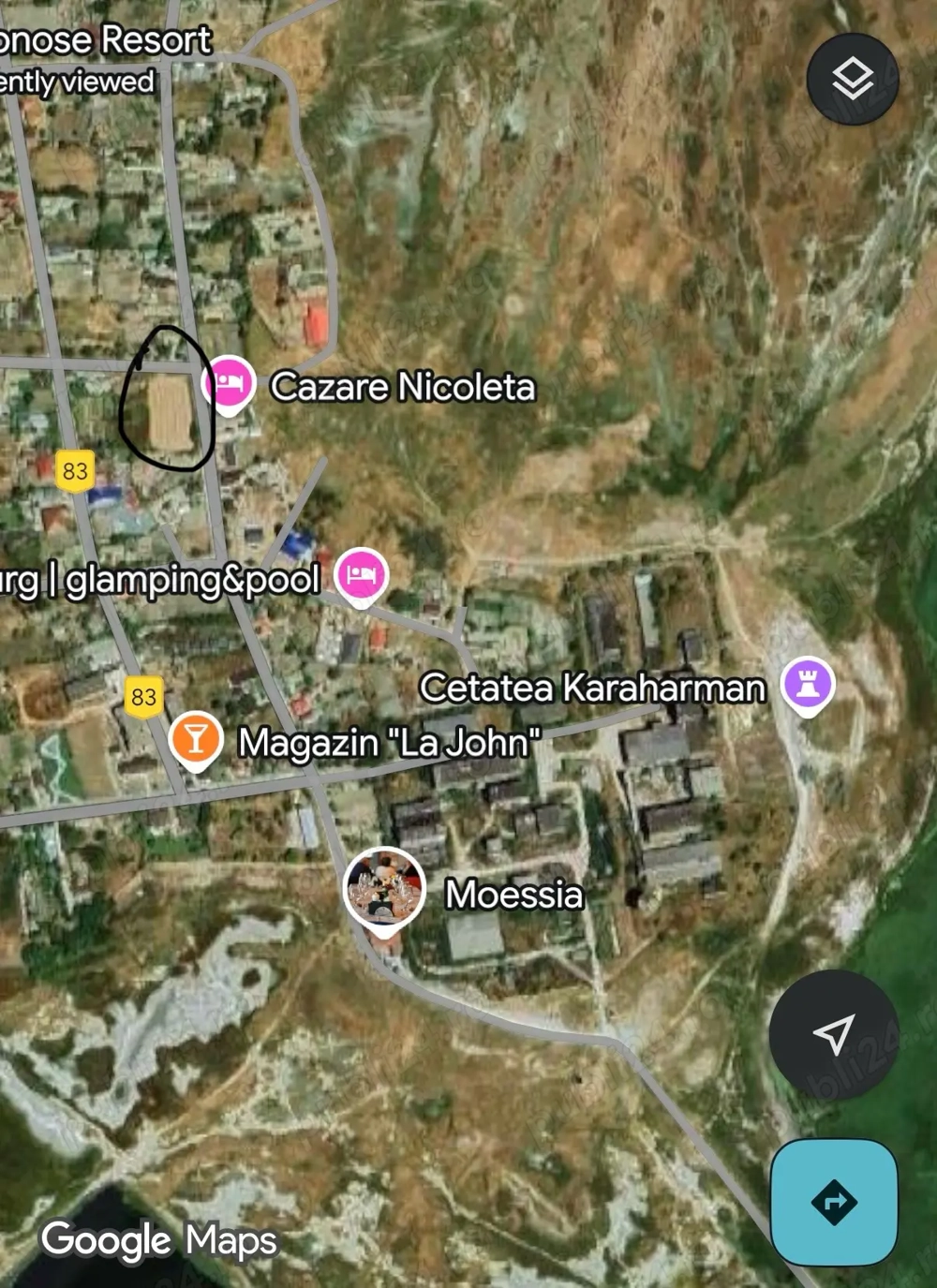Image resolution: width=937 pixels, height=1288 pixels.
Task: Open the glamping&pool lodging pin
Action: pos(361,574)
